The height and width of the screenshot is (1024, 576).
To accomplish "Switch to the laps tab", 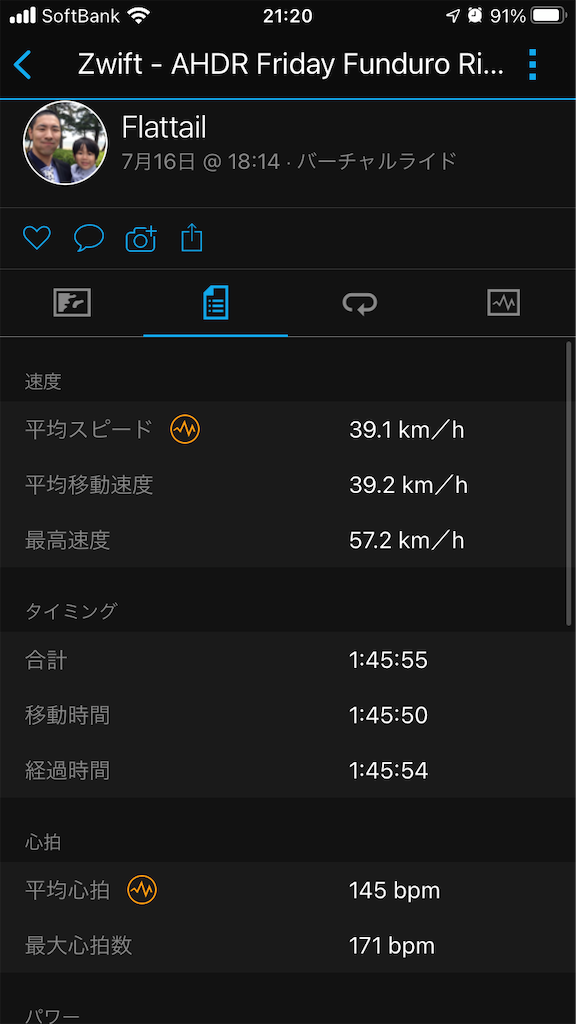I will 360,303.
